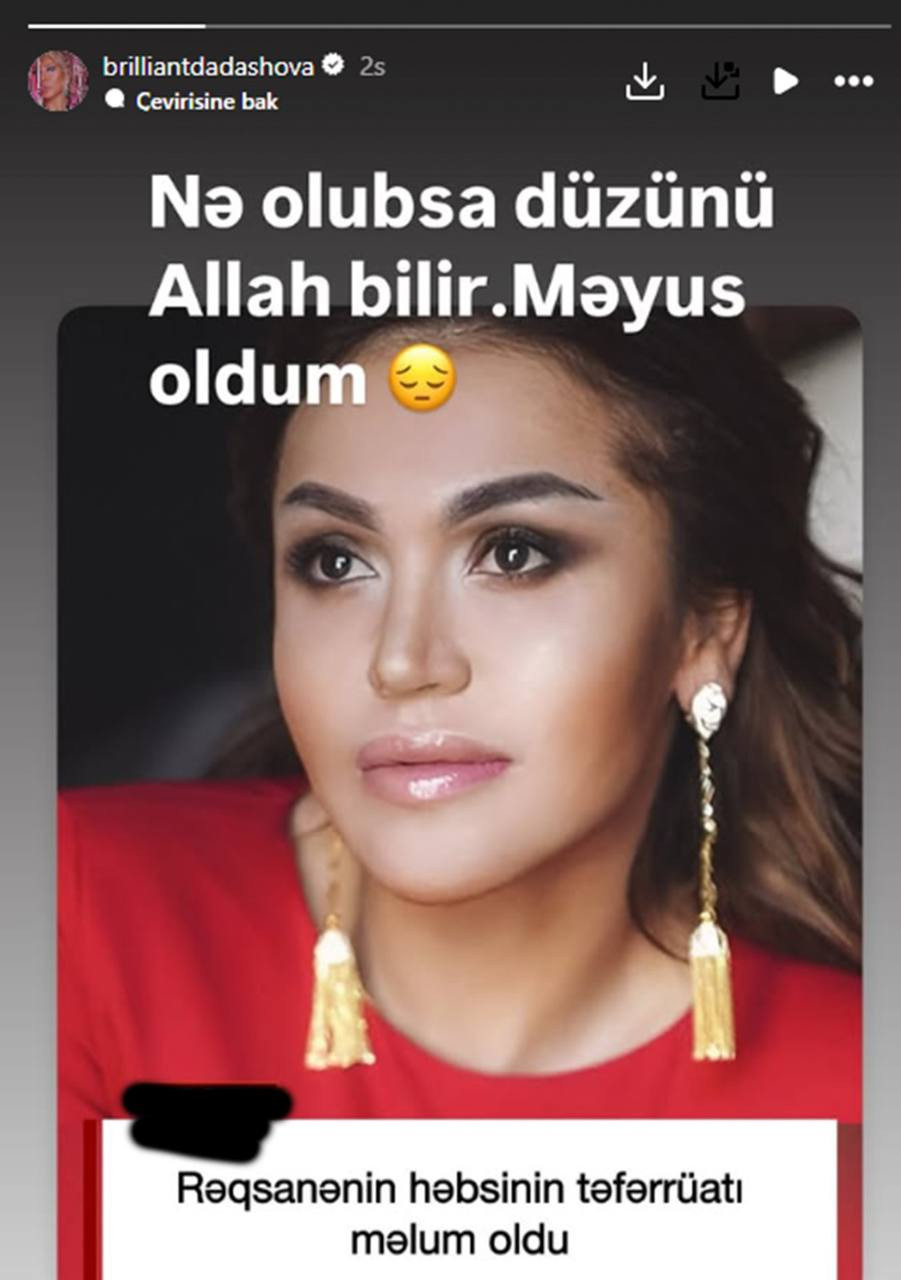
Task: Open brilliantdadashova's profile picture
Action: pyautogui.click(x=57, y=81)
